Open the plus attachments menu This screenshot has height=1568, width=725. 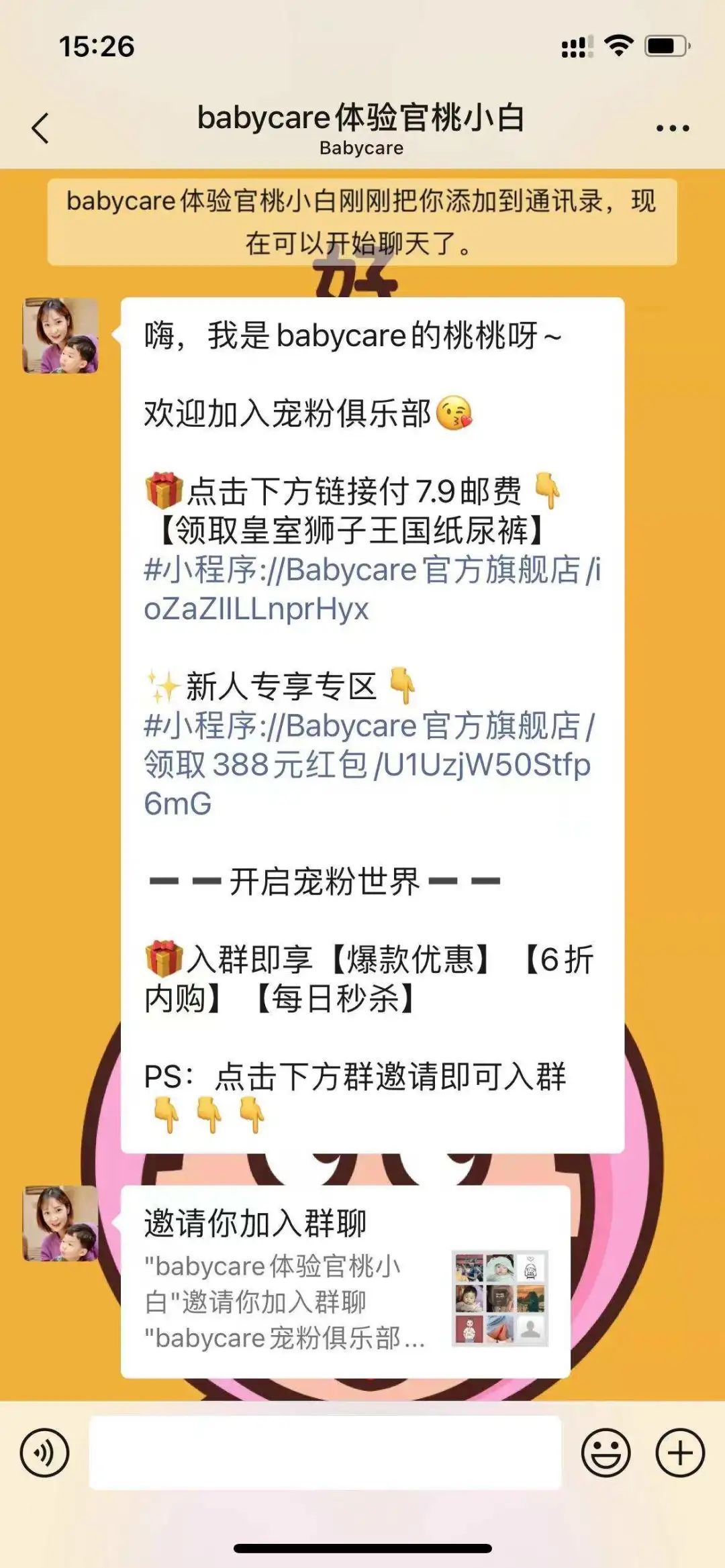(679, 1453)
